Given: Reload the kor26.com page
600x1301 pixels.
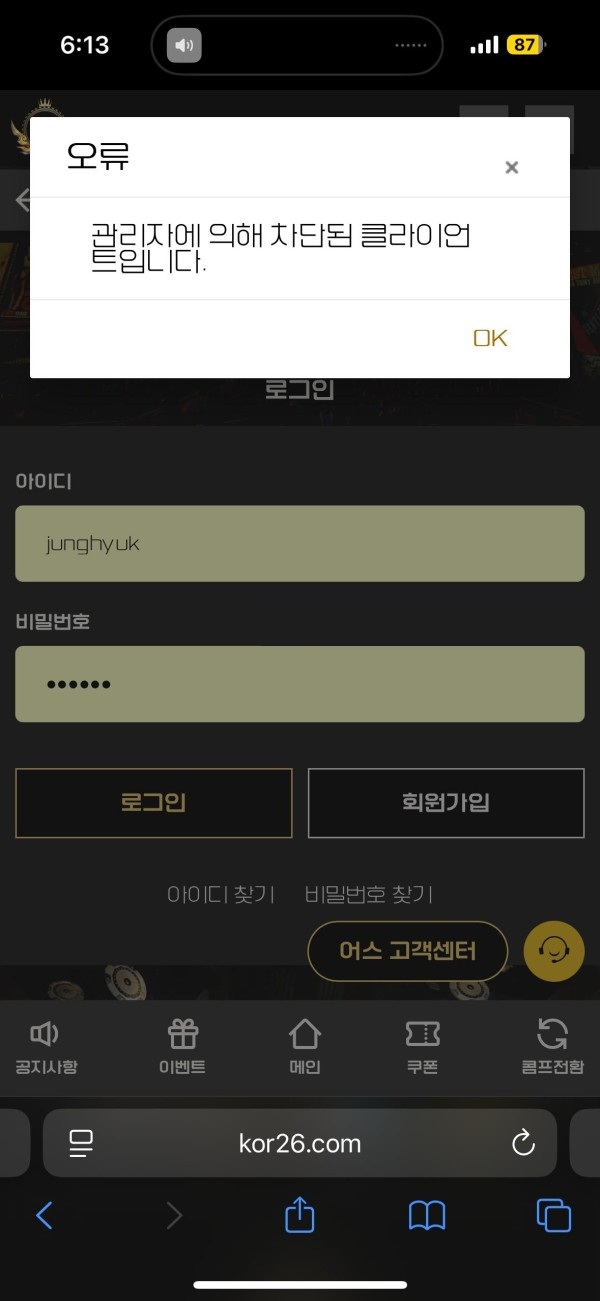Looking at the screenshot, I should point(523,1144).
